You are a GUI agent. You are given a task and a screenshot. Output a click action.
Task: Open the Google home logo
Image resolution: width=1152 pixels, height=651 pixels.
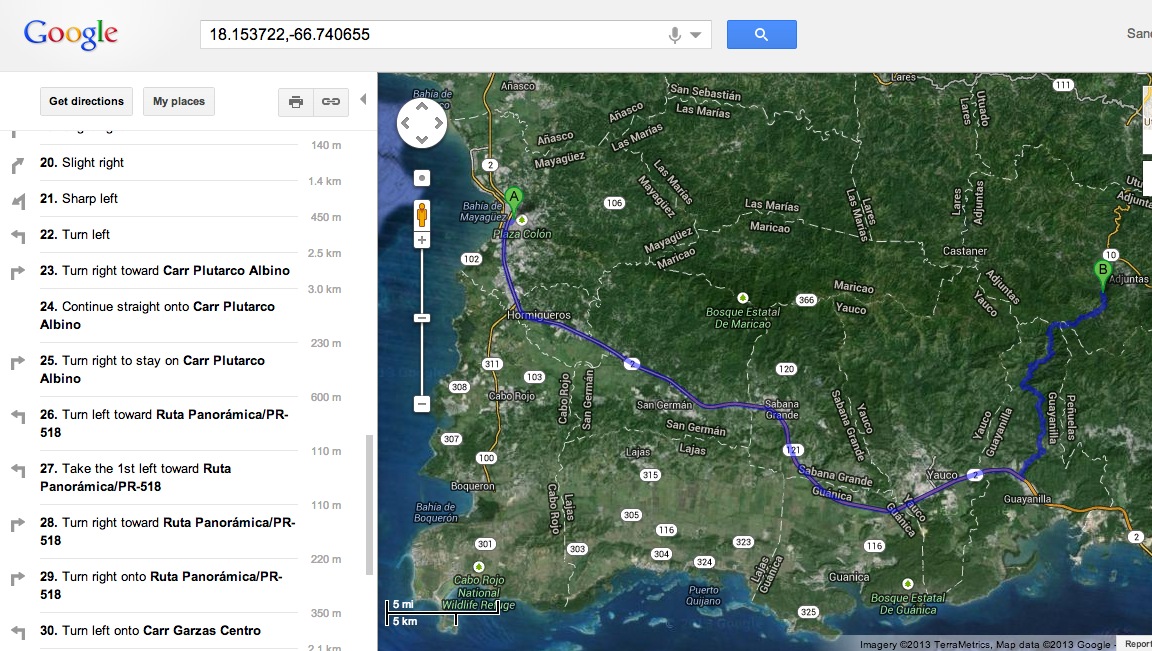pyautogui.click(x=71, y=34)
